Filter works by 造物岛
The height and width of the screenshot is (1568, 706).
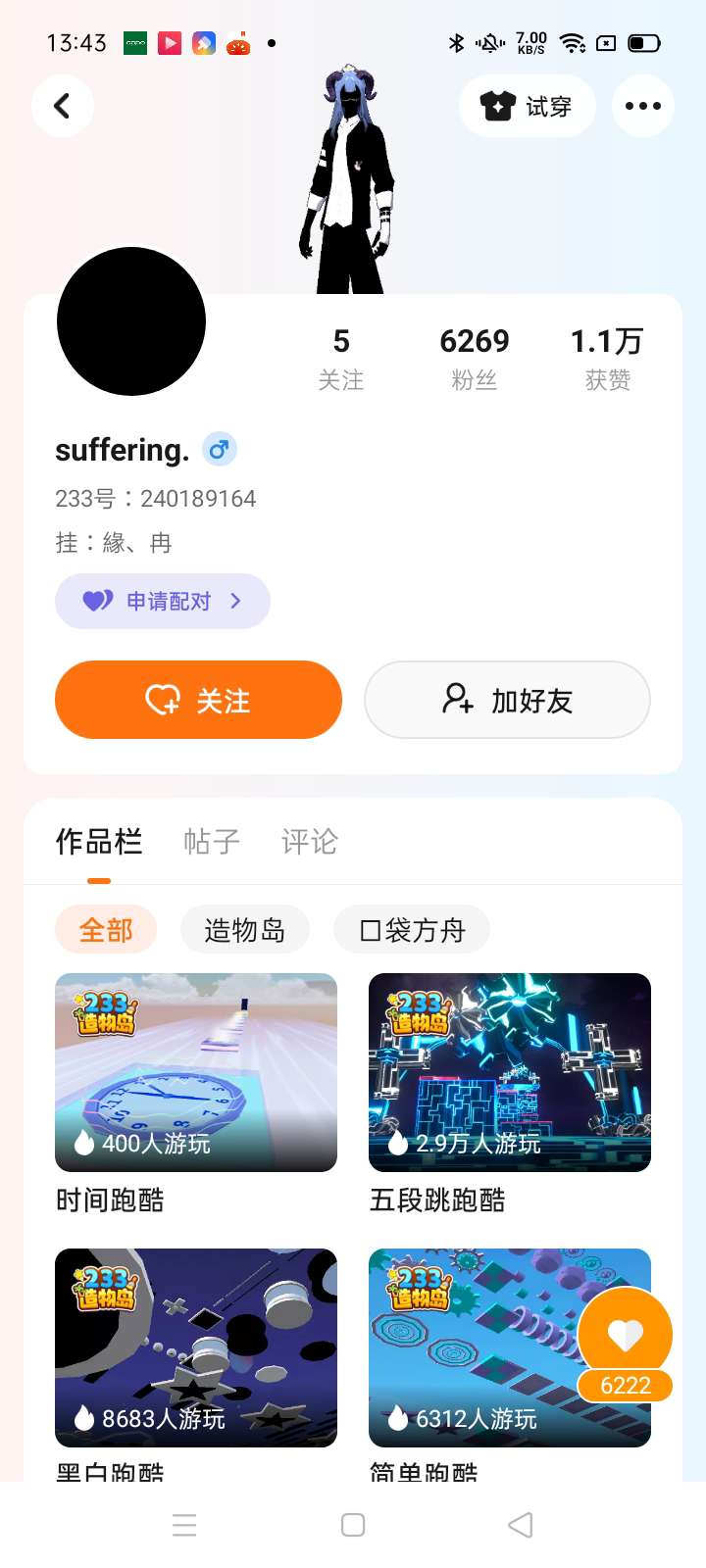click(x=244, y=929)
